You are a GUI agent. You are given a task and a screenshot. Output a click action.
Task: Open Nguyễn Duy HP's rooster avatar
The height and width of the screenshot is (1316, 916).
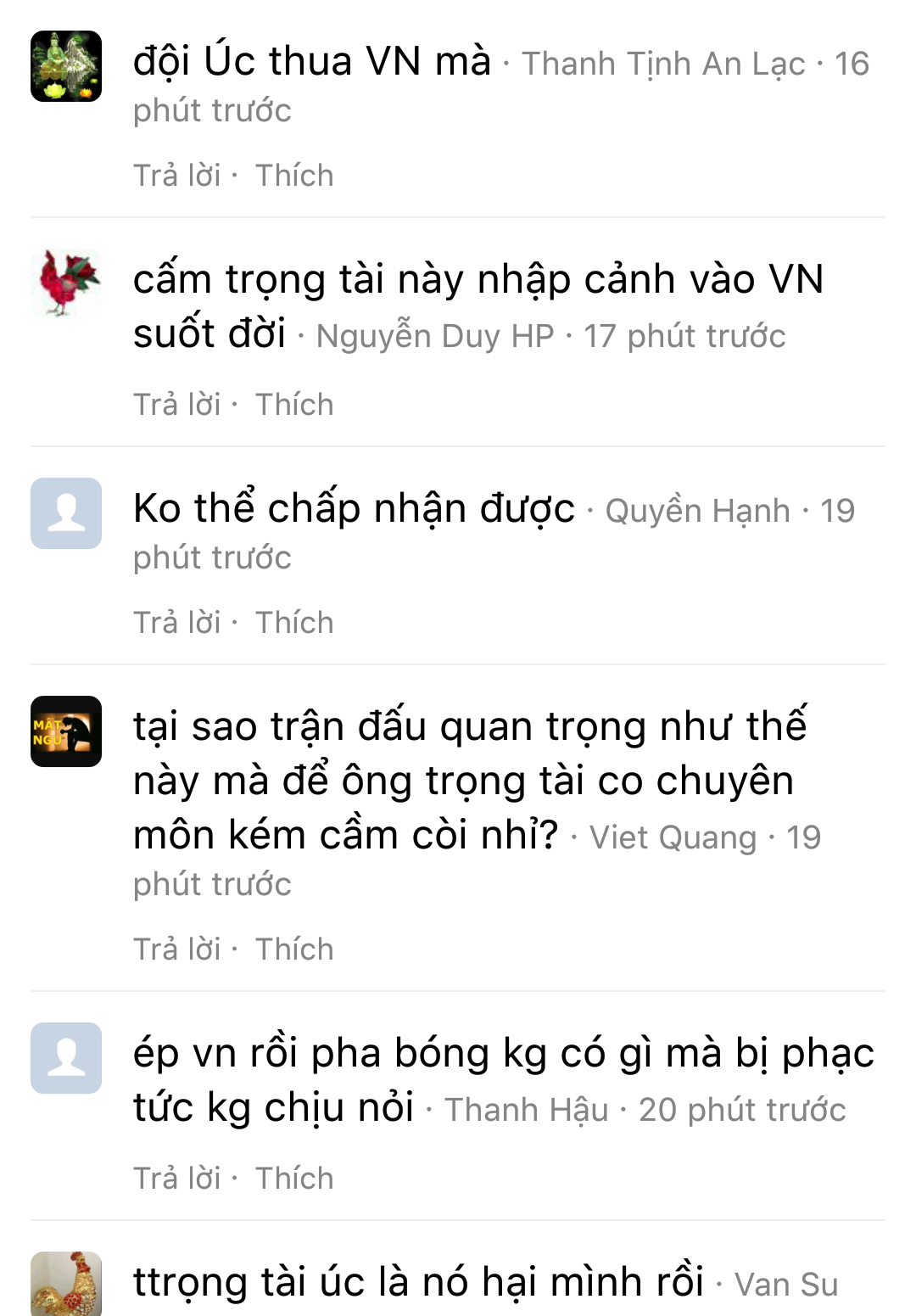point(66,284)
